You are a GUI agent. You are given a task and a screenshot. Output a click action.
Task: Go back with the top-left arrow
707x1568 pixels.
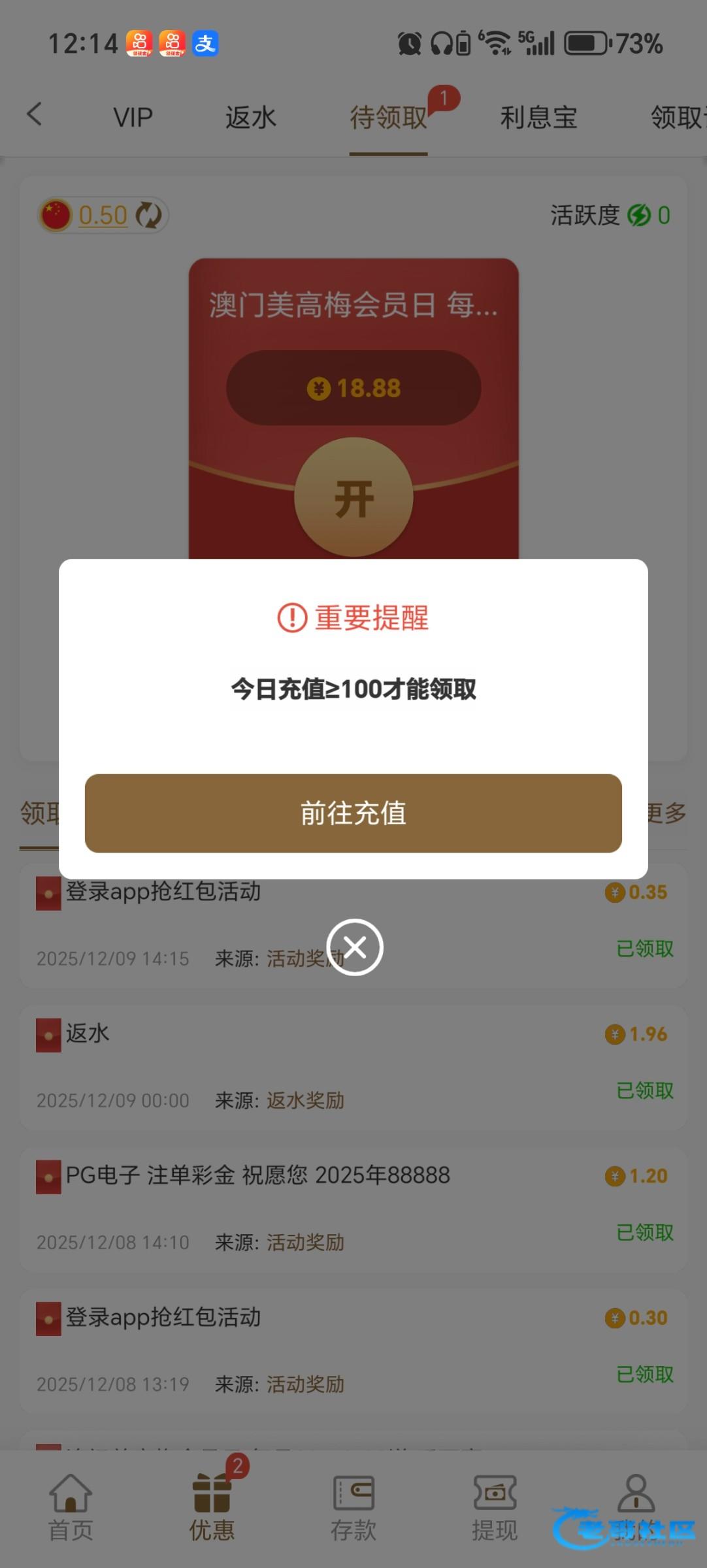[x=35, y=114]
